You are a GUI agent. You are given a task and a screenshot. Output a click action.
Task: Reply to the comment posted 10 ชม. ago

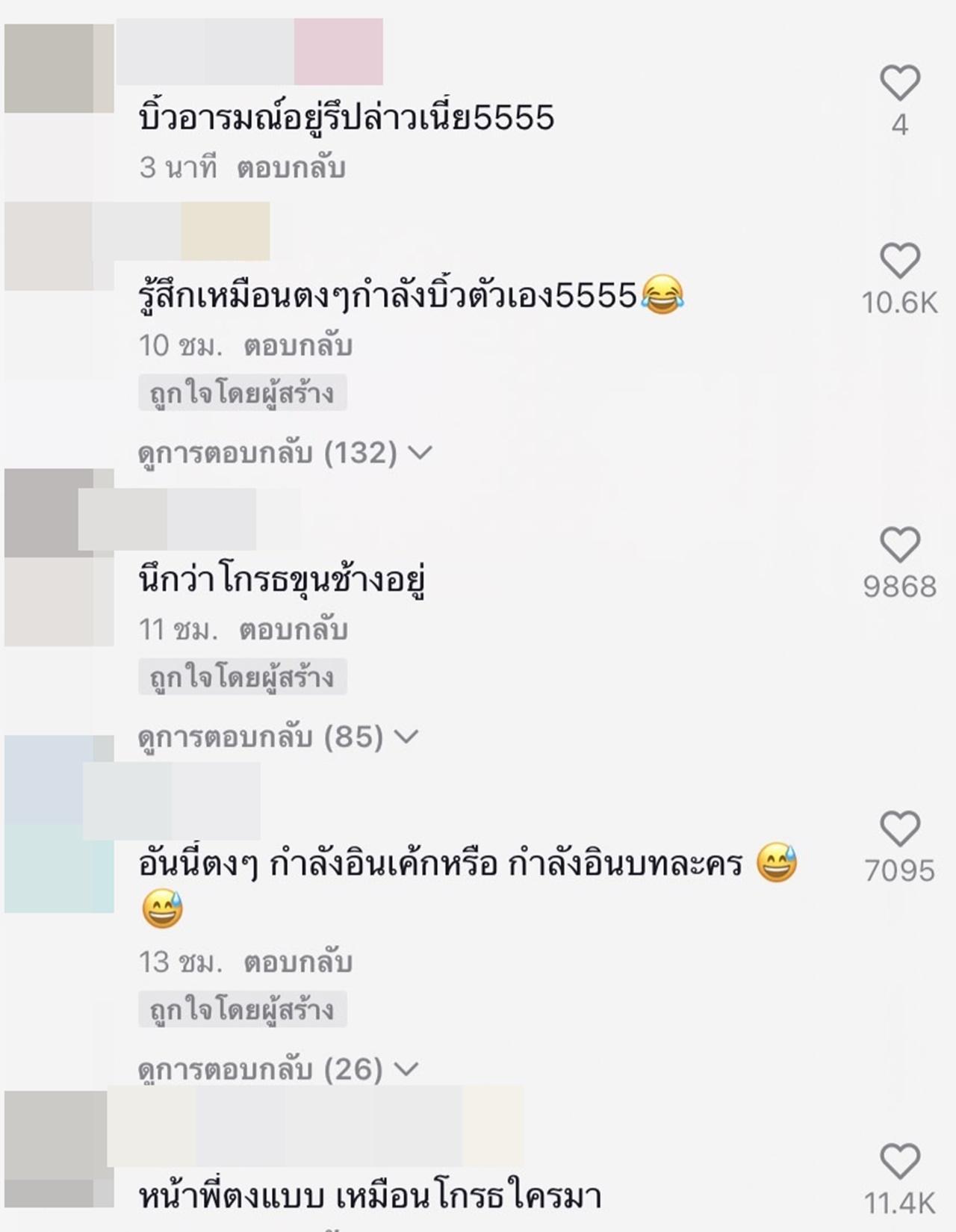pyautogui.click(x=297, y=346)
